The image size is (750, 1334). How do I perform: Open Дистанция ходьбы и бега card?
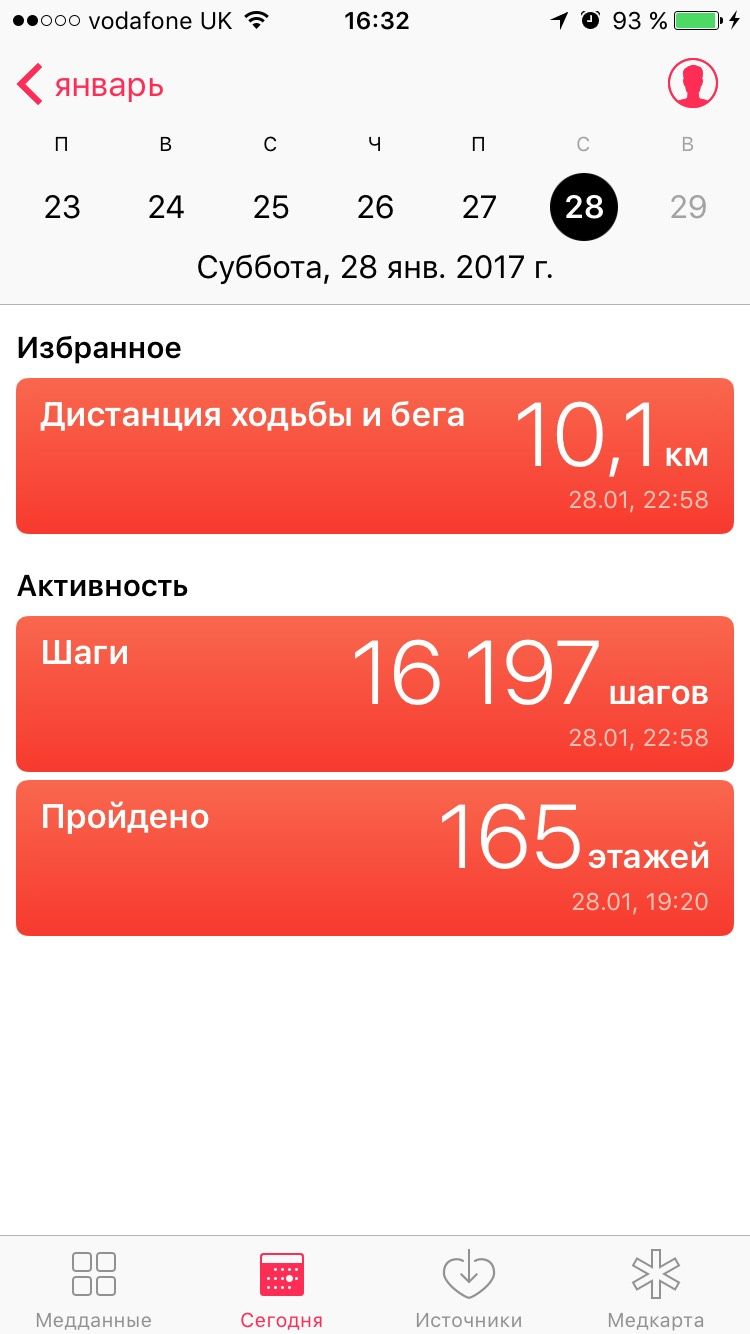[375, 456]
